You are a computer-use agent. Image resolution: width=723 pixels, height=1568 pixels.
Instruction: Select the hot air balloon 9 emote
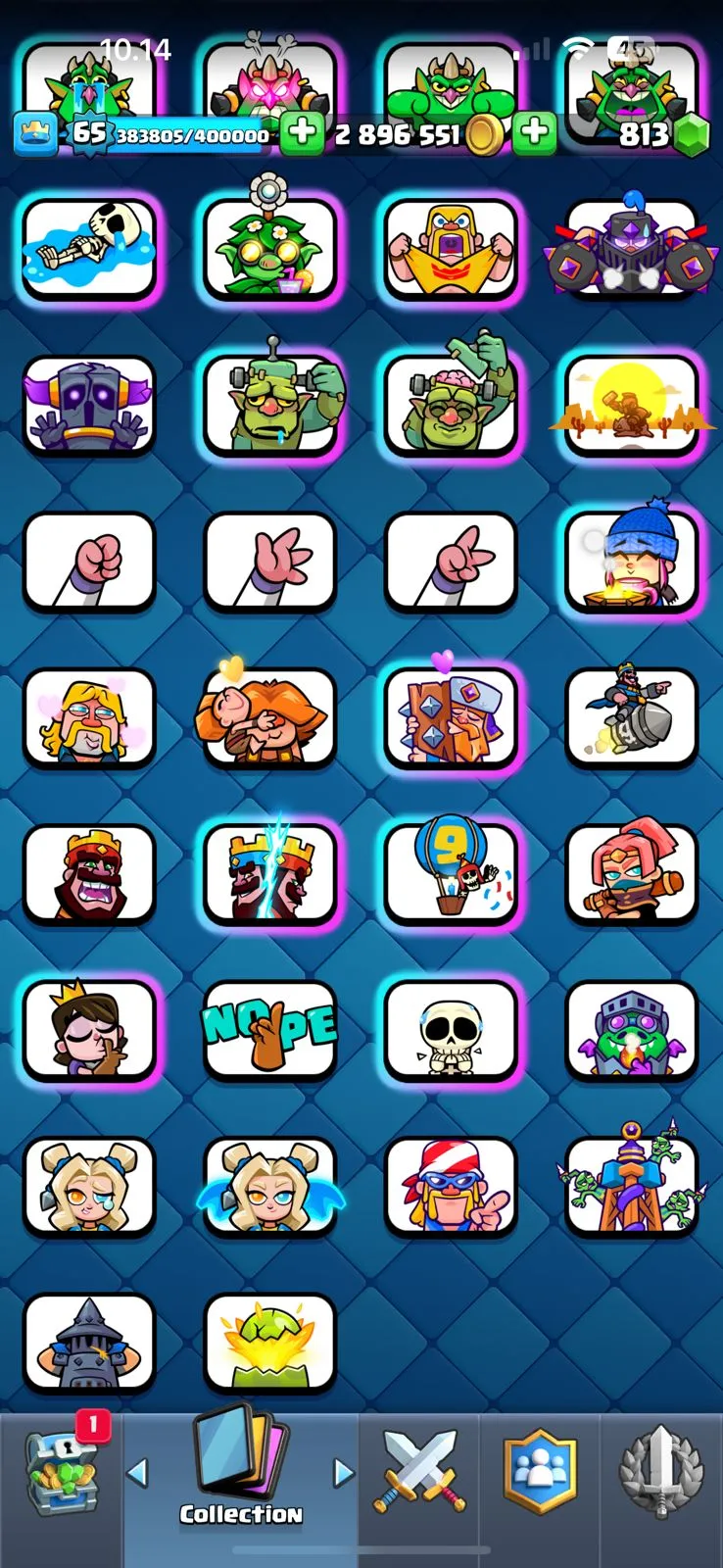pos(451,872)
